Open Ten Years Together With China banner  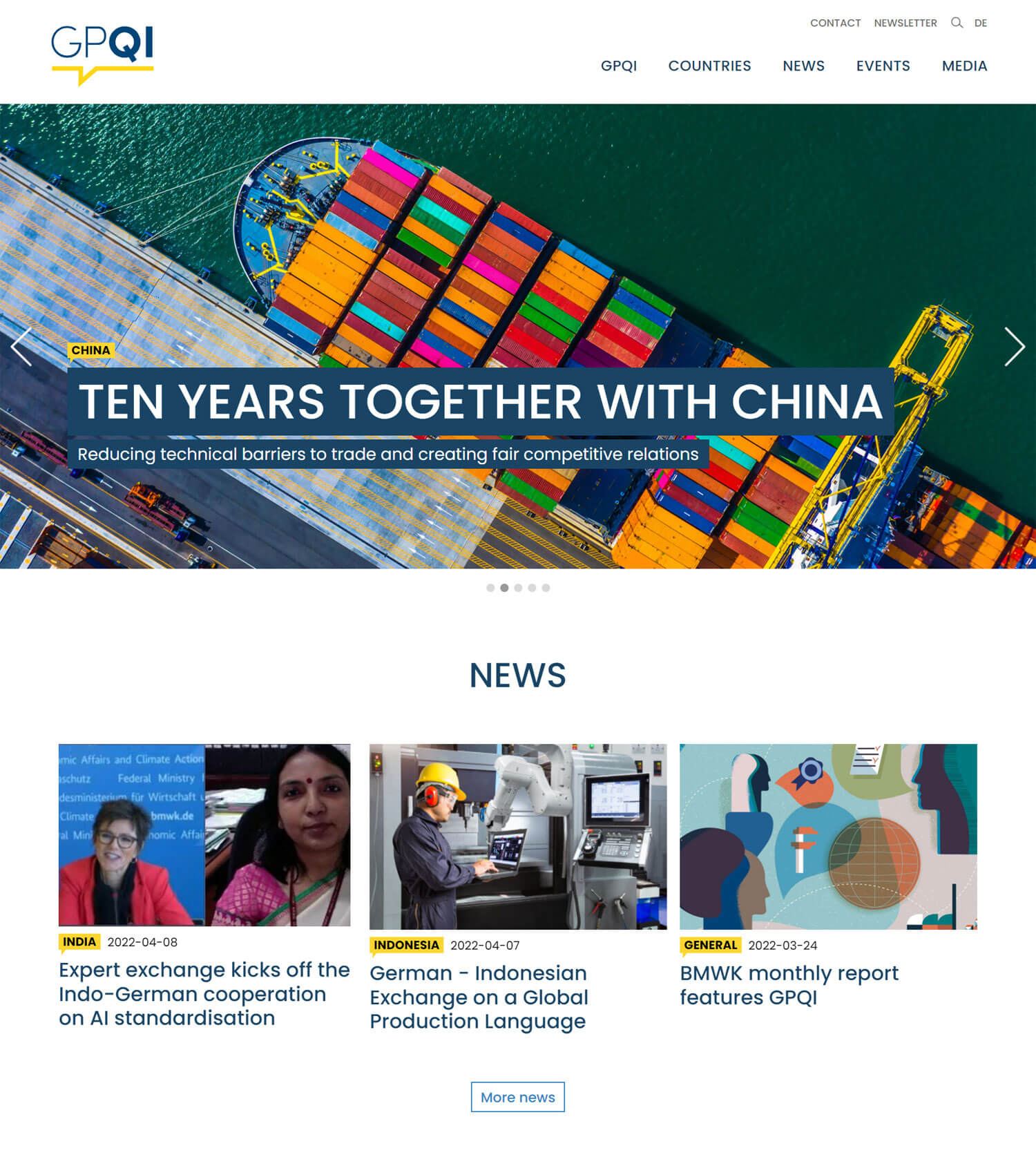click(480, 401)
